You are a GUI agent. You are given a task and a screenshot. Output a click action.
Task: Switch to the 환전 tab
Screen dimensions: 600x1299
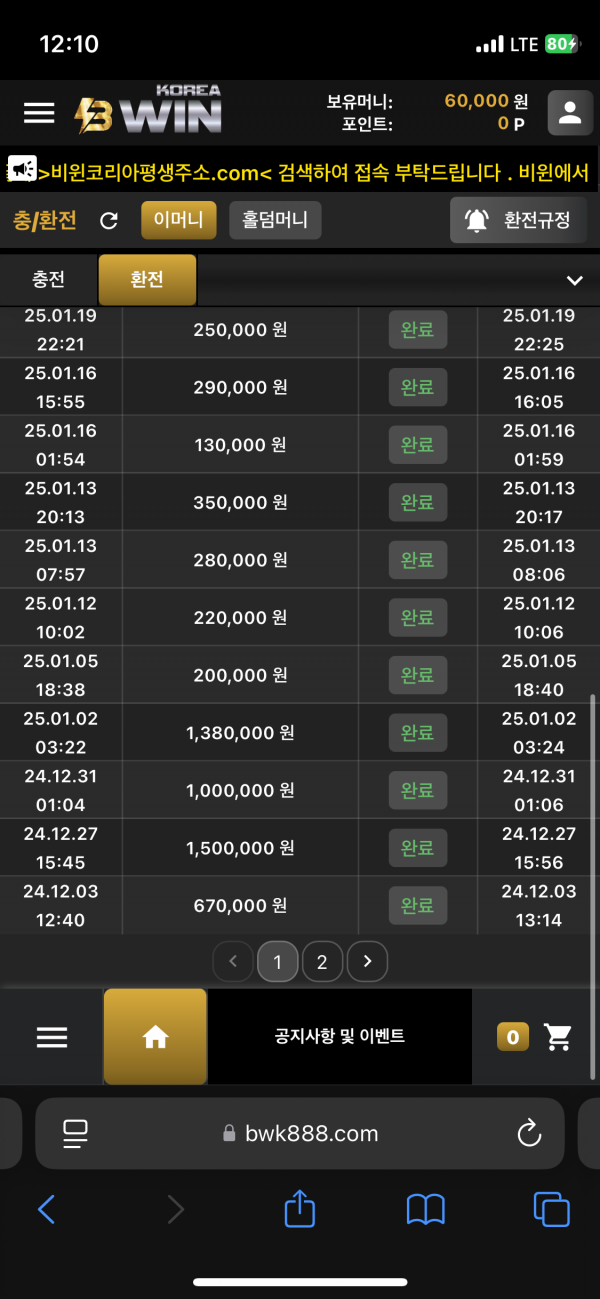[147, 279]
